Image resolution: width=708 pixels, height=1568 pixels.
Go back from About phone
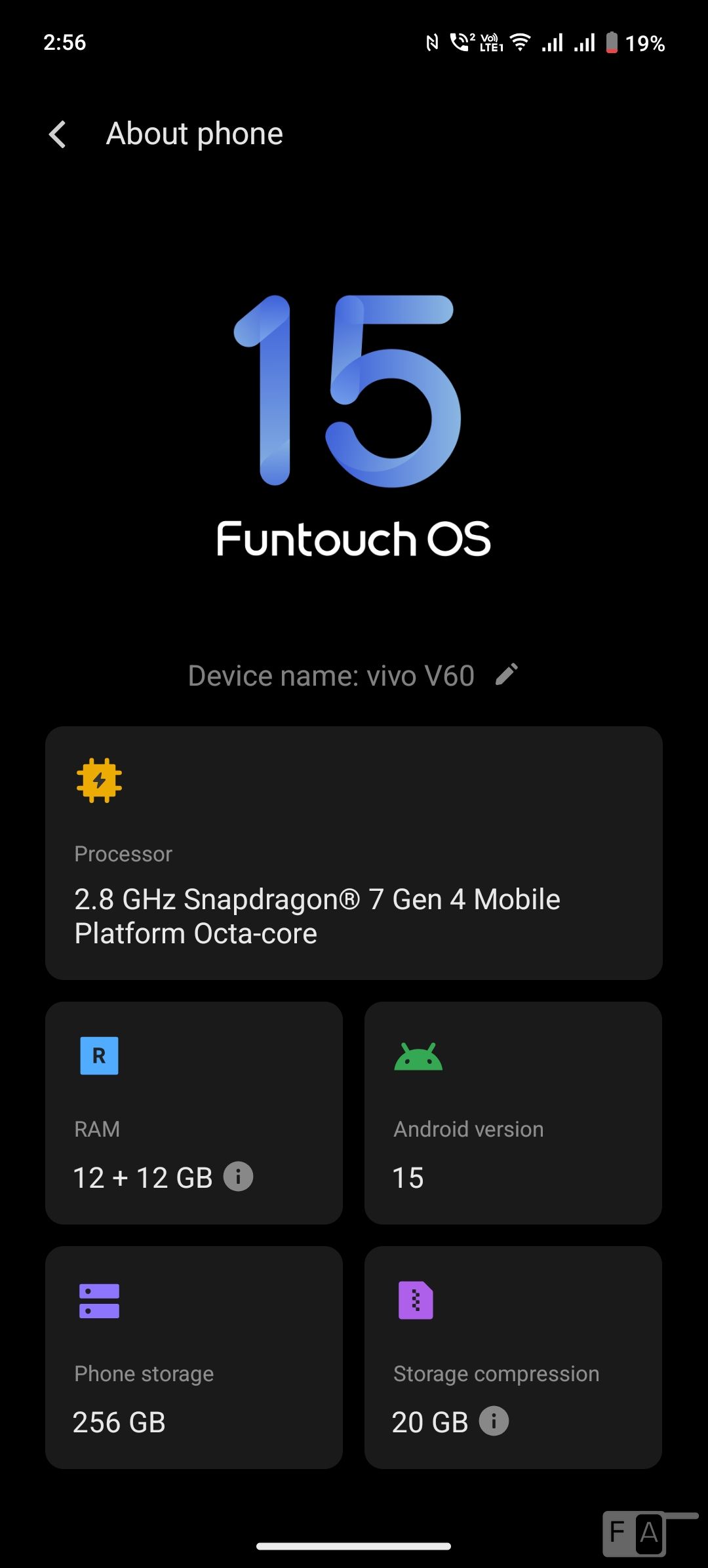coord(58,134)
